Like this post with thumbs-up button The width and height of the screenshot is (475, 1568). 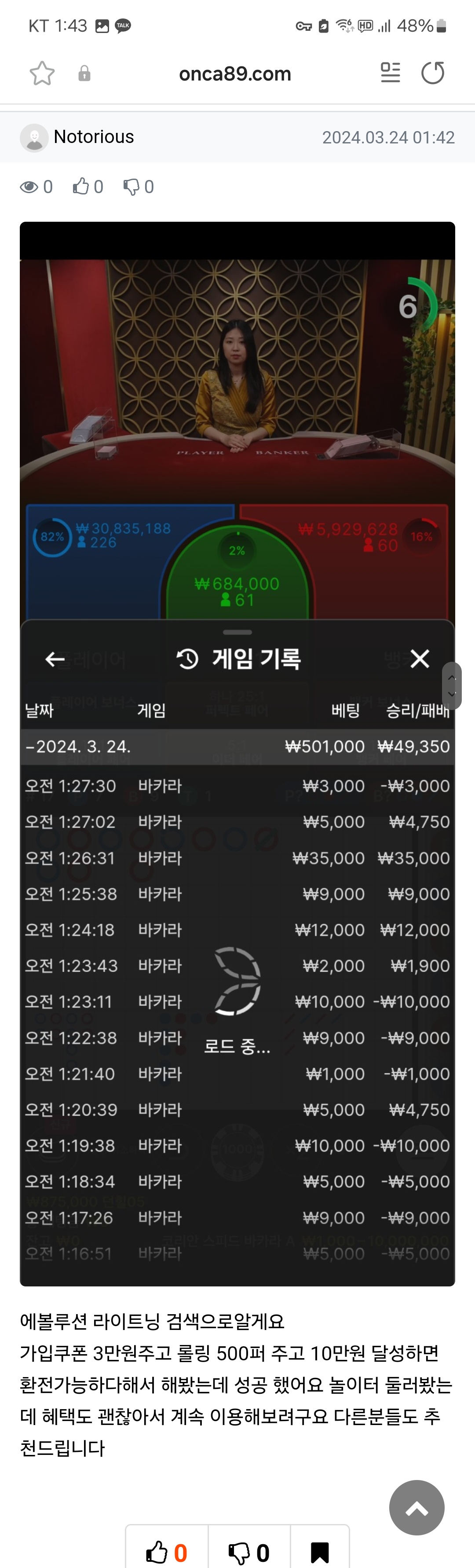167,1552
